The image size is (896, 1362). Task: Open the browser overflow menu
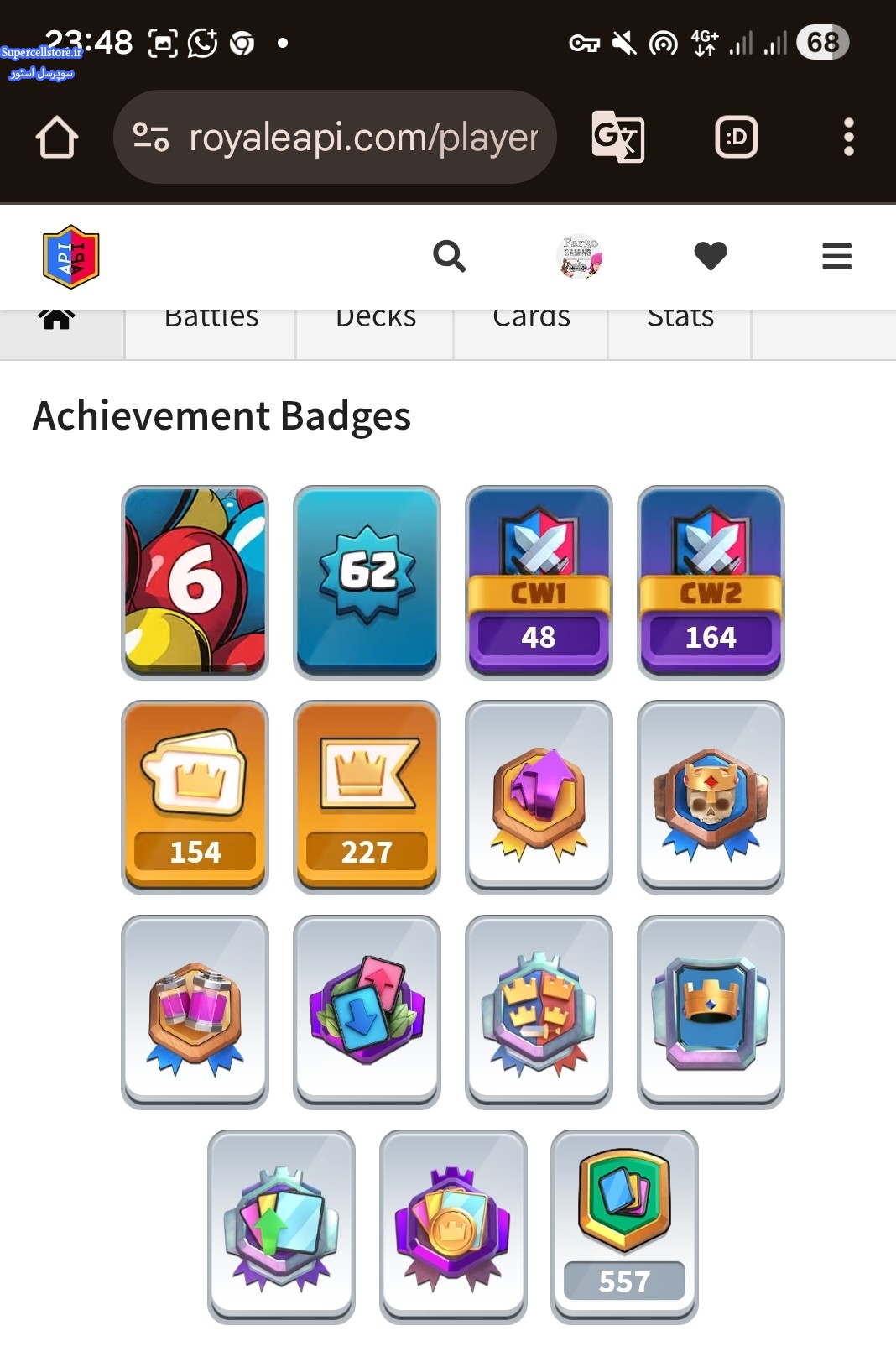point(849,137)
